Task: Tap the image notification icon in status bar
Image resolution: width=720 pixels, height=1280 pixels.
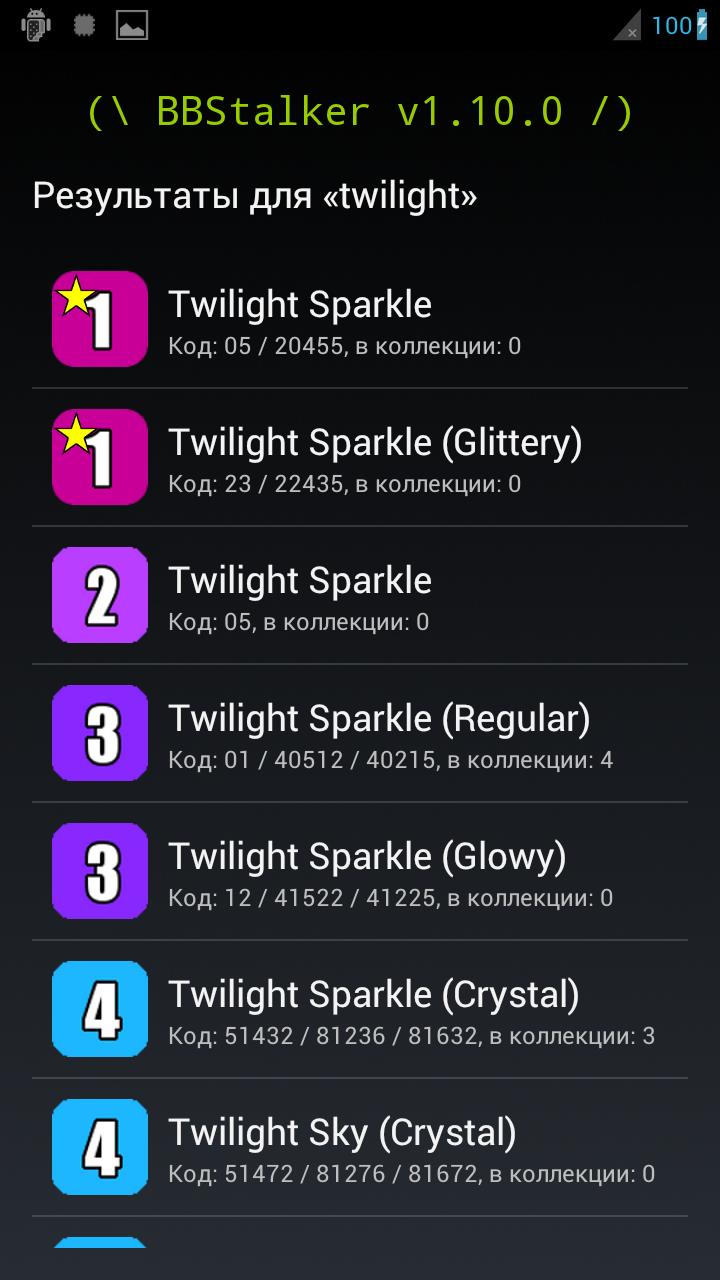Action: [x=133, y=25]
